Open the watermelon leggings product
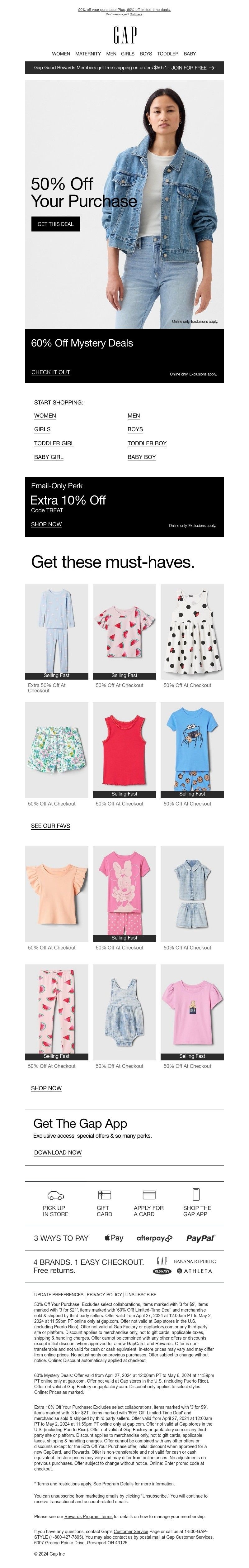This screenshot has width=249, height=1568. (x=56, y=1011)
